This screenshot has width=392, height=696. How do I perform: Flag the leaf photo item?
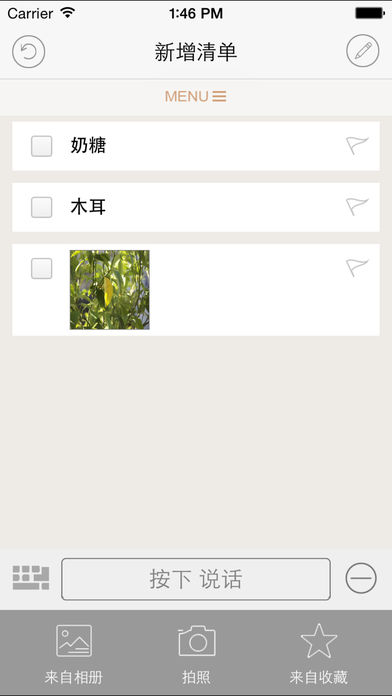coord(357,268)
